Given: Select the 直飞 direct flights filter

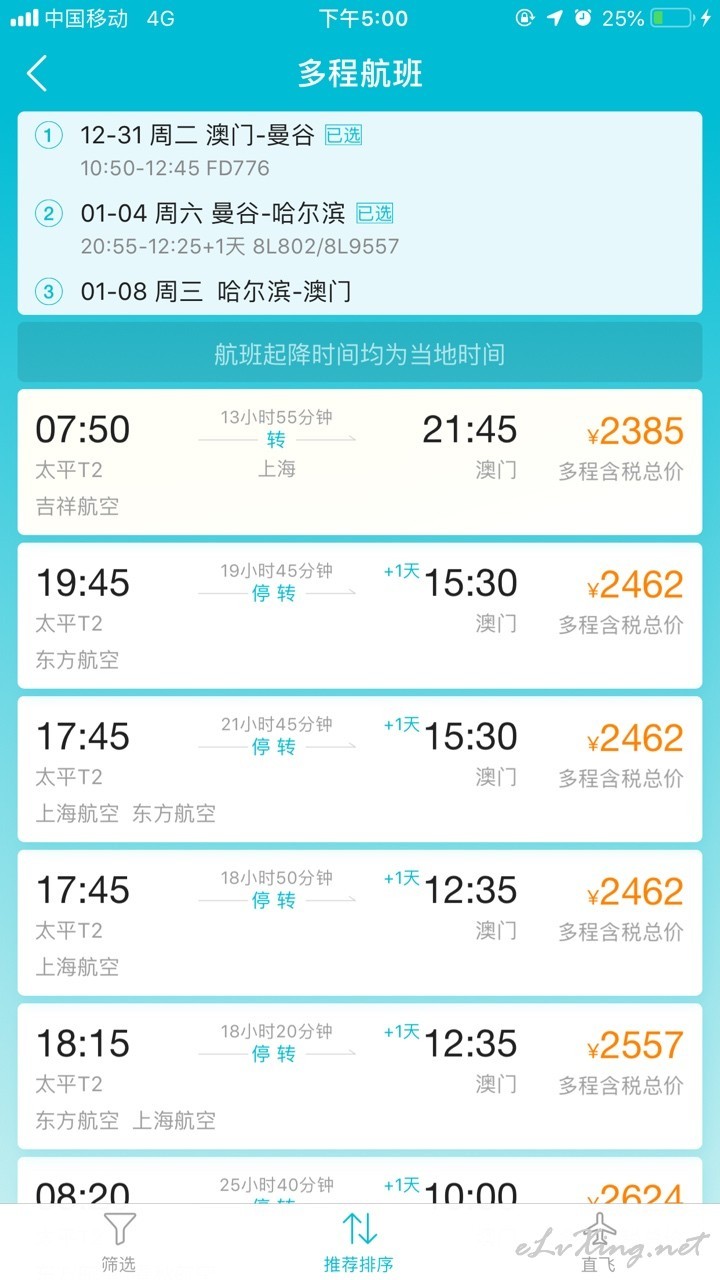Looking at the screenshot, I should pos(599,1242).
